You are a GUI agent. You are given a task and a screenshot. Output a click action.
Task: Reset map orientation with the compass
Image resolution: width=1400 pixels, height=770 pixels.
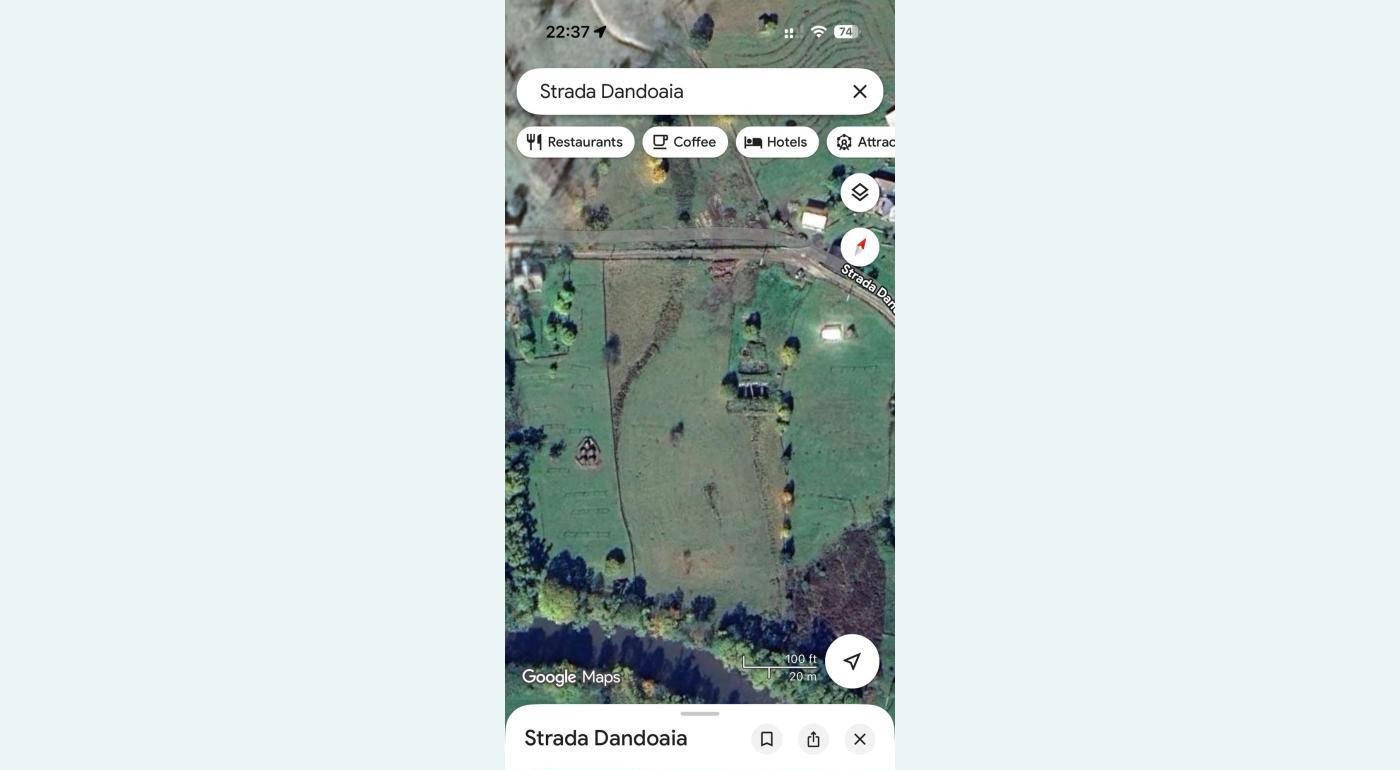coord(859,247)
